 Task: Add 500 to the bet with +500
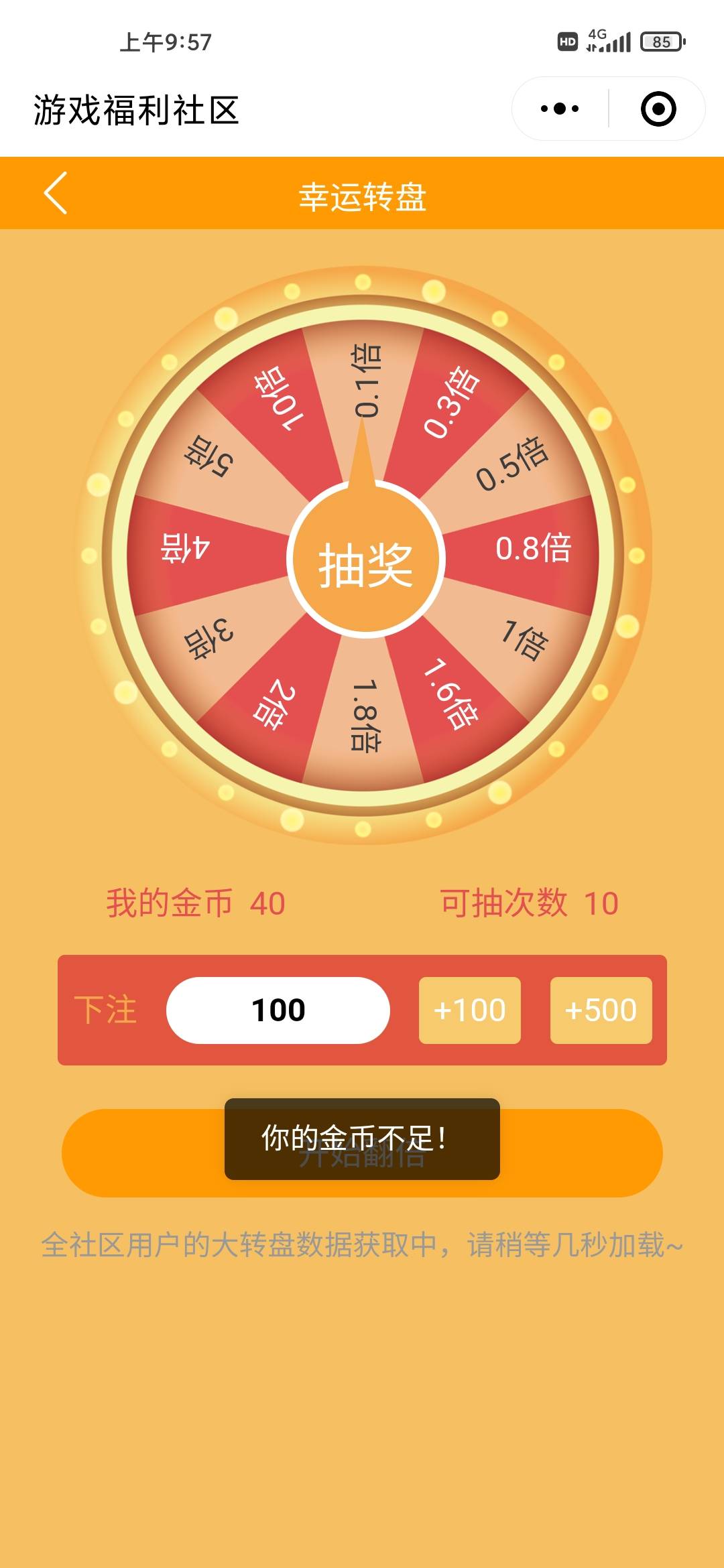click(601, 1010)
